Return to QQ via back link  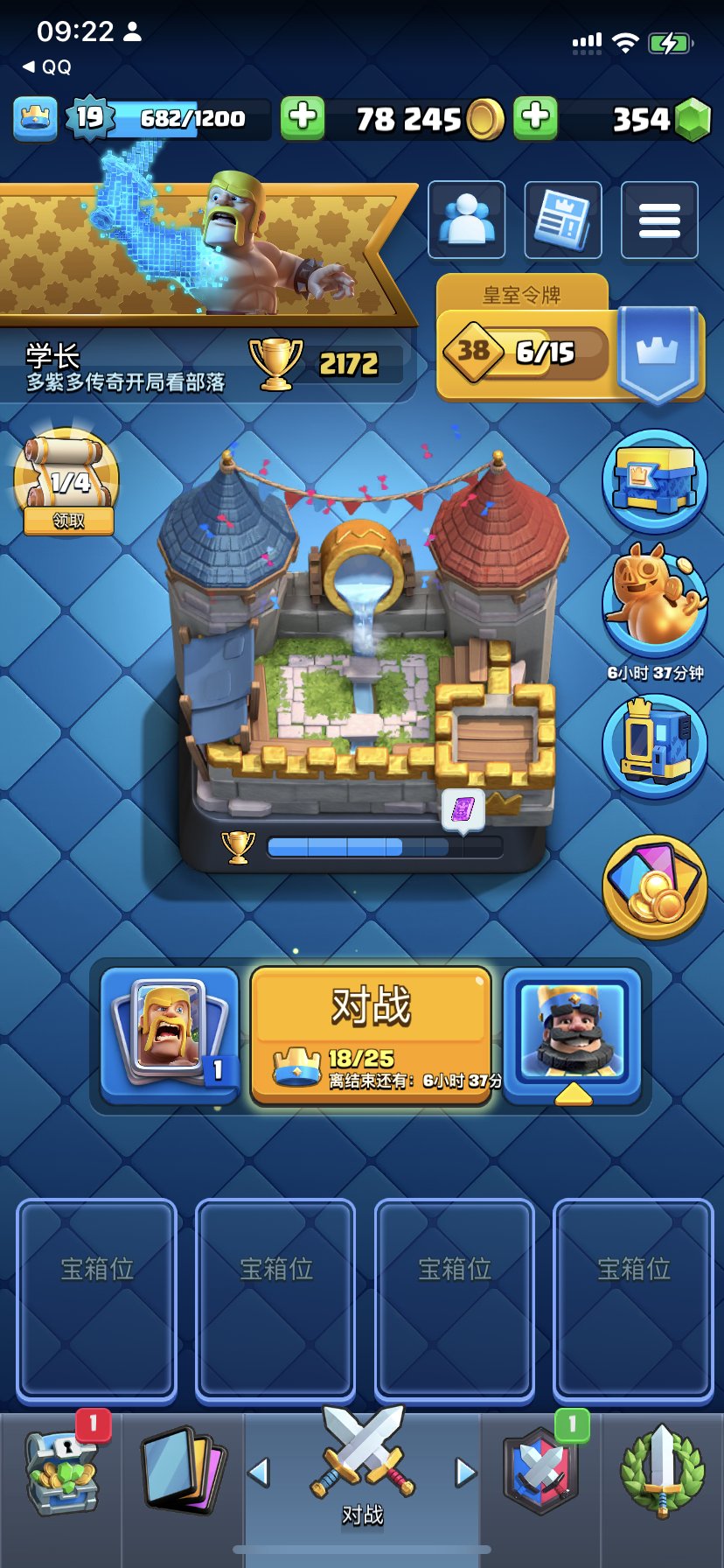[x=47, y=66]
